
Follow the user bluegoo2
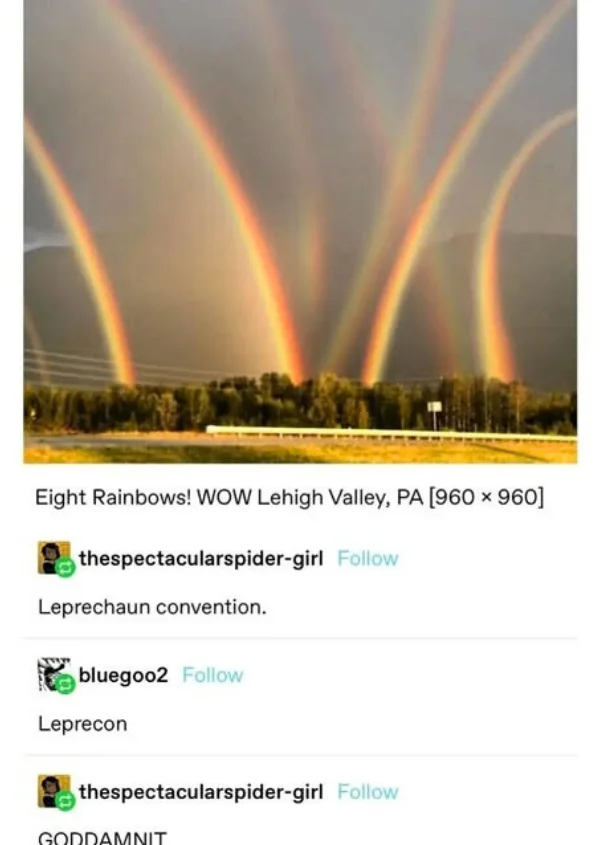pos(212,675)
